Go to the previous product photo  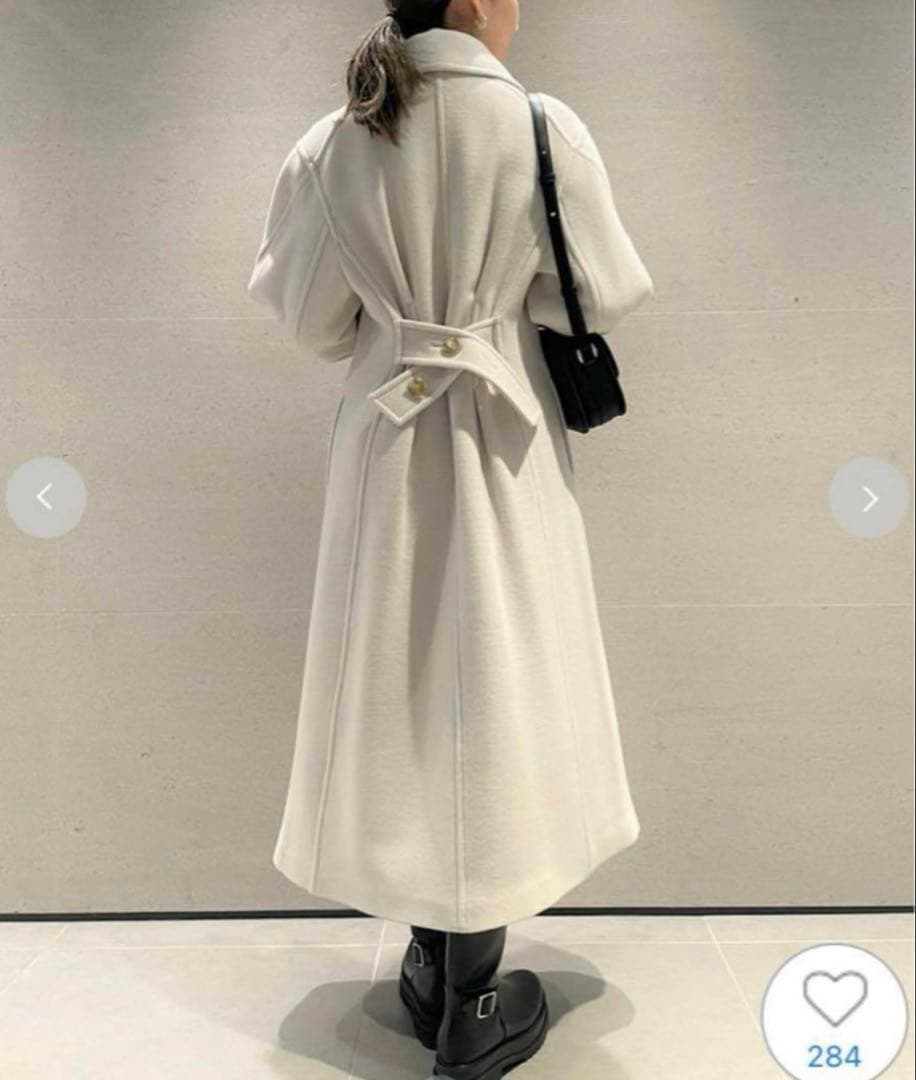pyautogui.click(x=45, y=497)
